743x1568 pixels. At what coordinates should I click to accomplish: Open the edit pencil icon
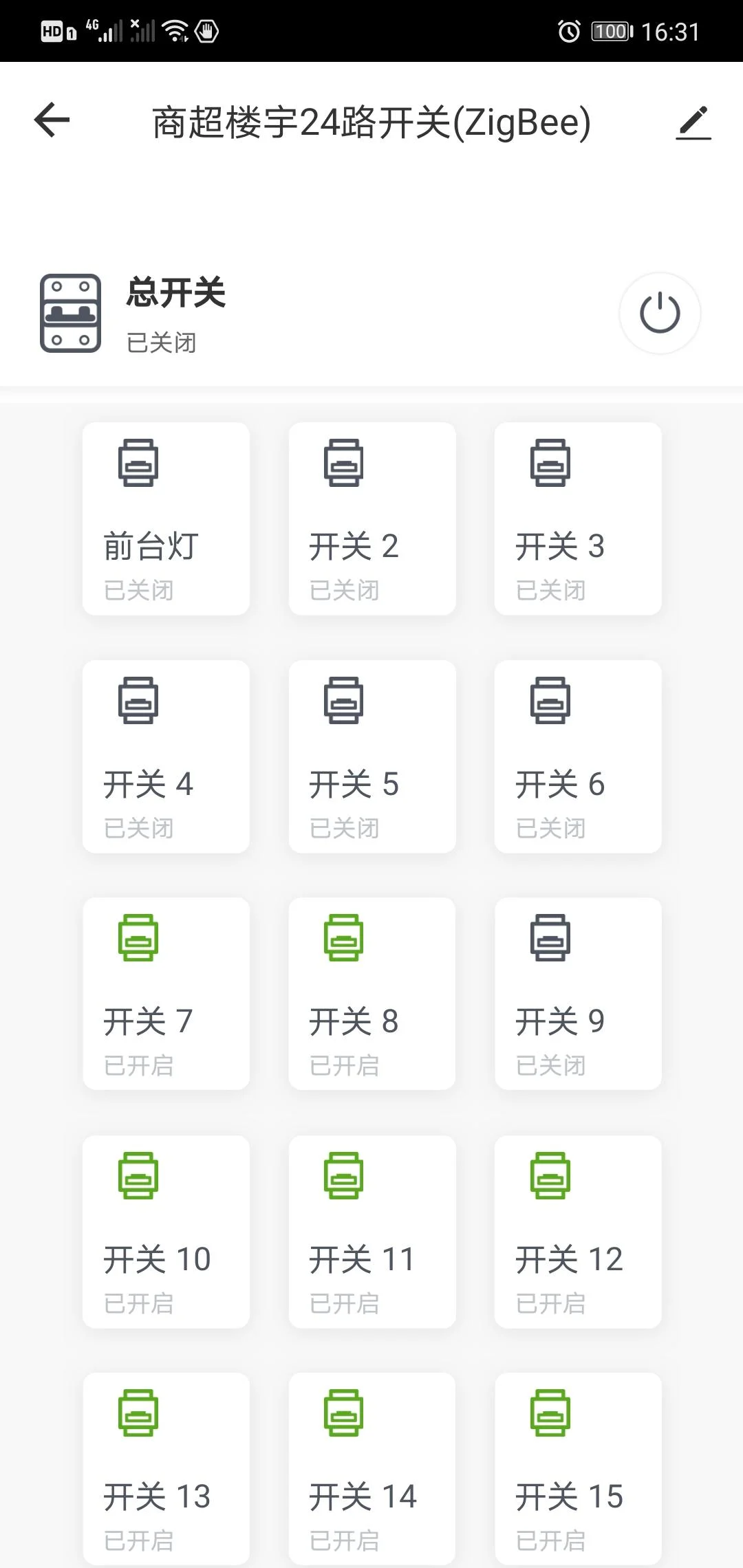(x=693, y=122)
